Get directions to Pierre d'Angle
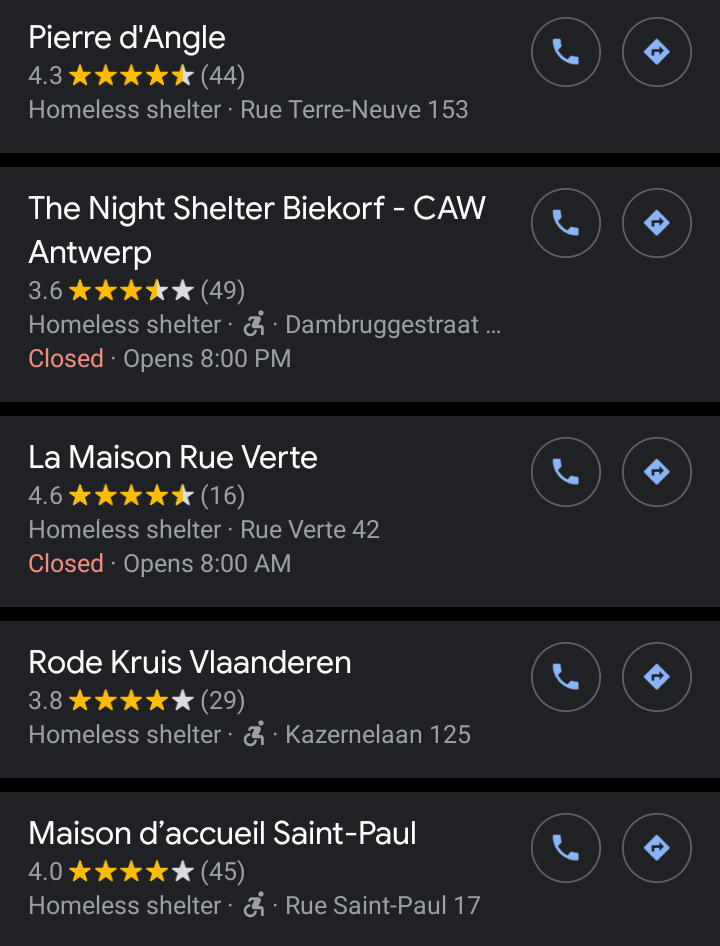The image size is (720, 946). pos(657,52)
